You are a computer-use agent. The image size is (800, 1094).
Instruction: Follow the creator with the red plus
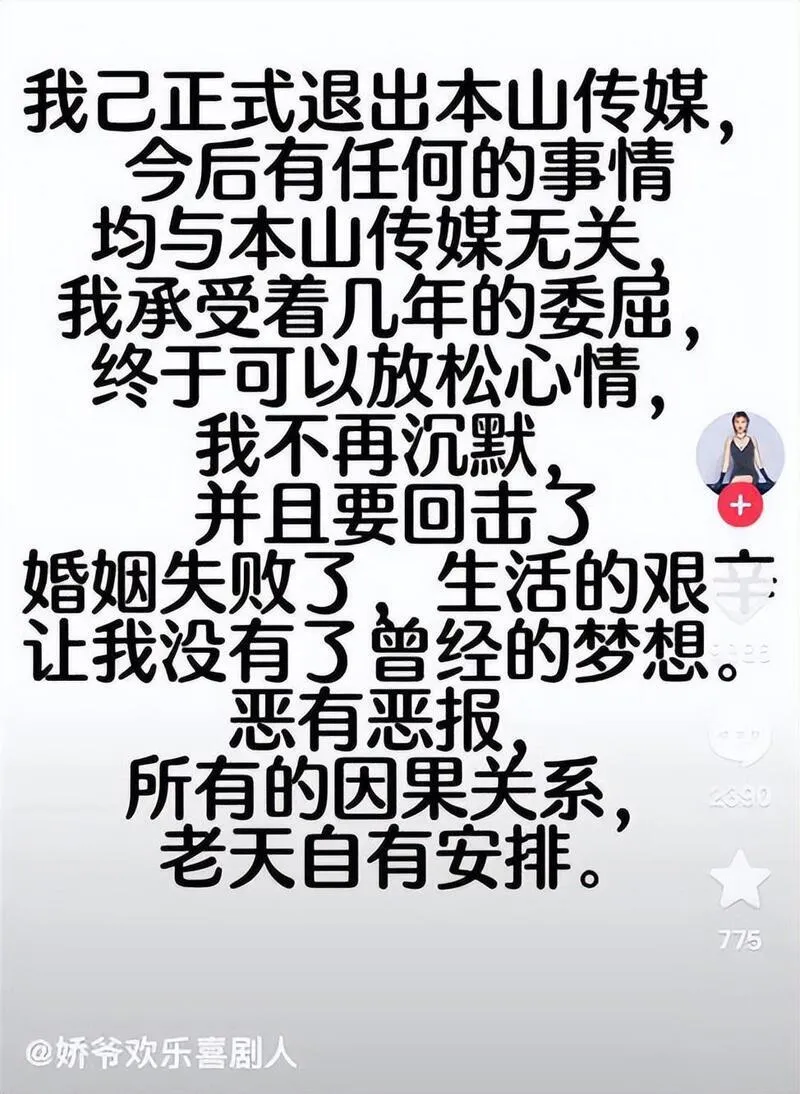click(740, 505)
